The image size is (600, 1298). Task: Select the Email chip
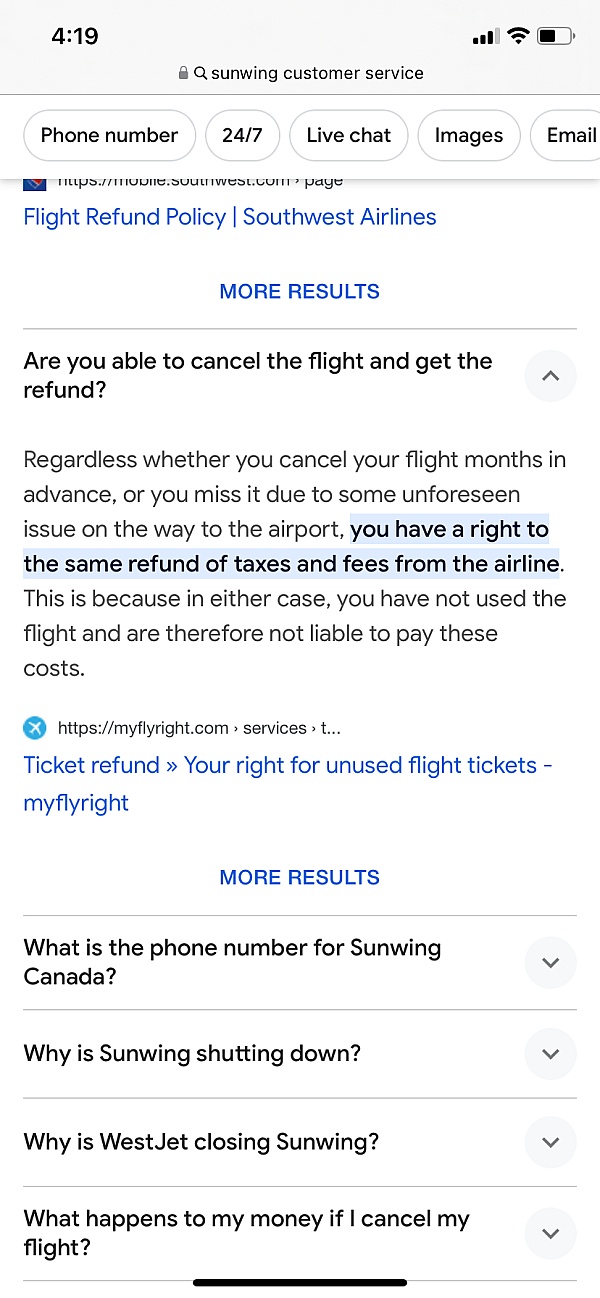(x=565, y=135)
